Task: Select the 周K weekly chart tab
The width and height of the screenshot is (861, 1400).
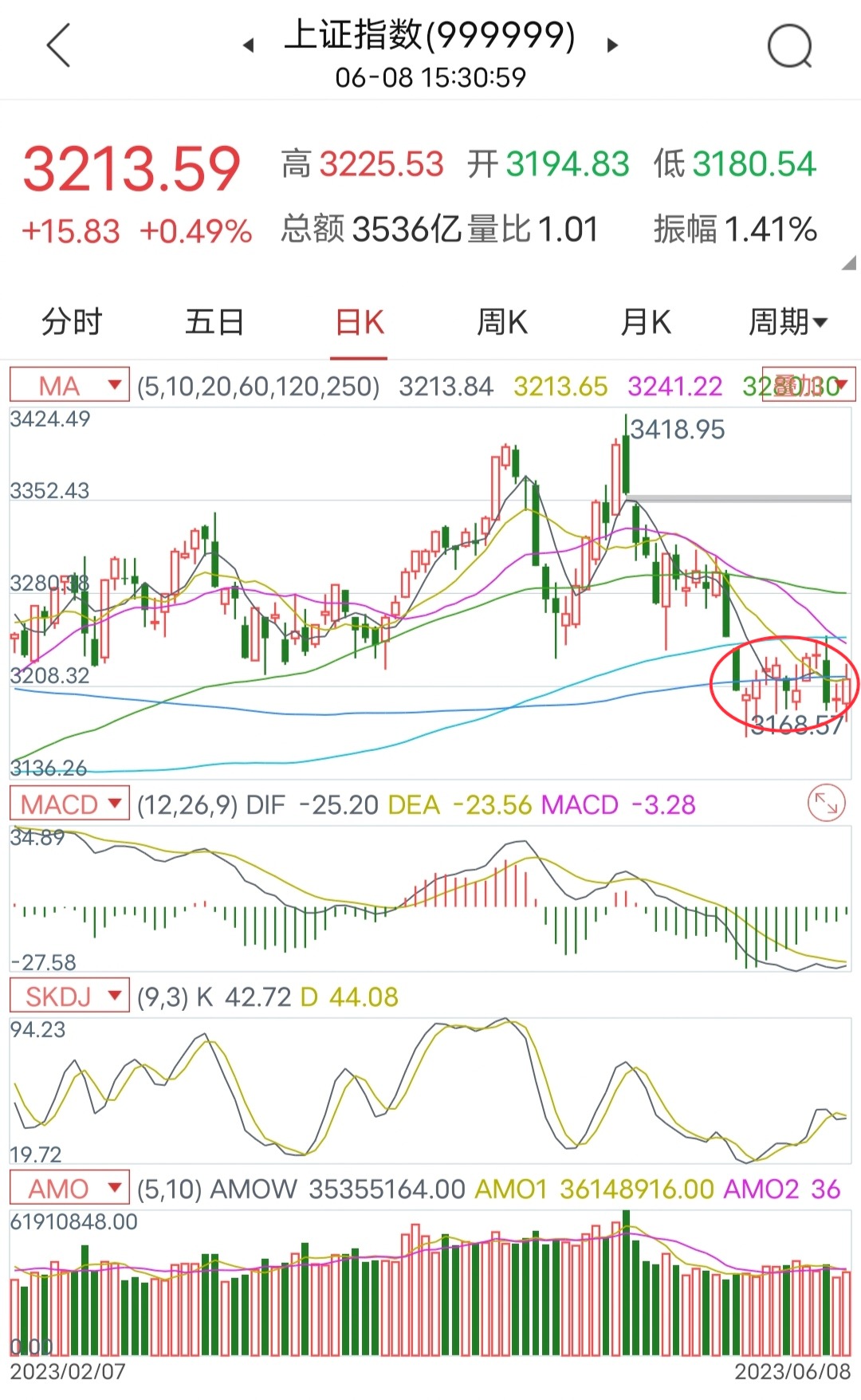Action: click(501, 322)
